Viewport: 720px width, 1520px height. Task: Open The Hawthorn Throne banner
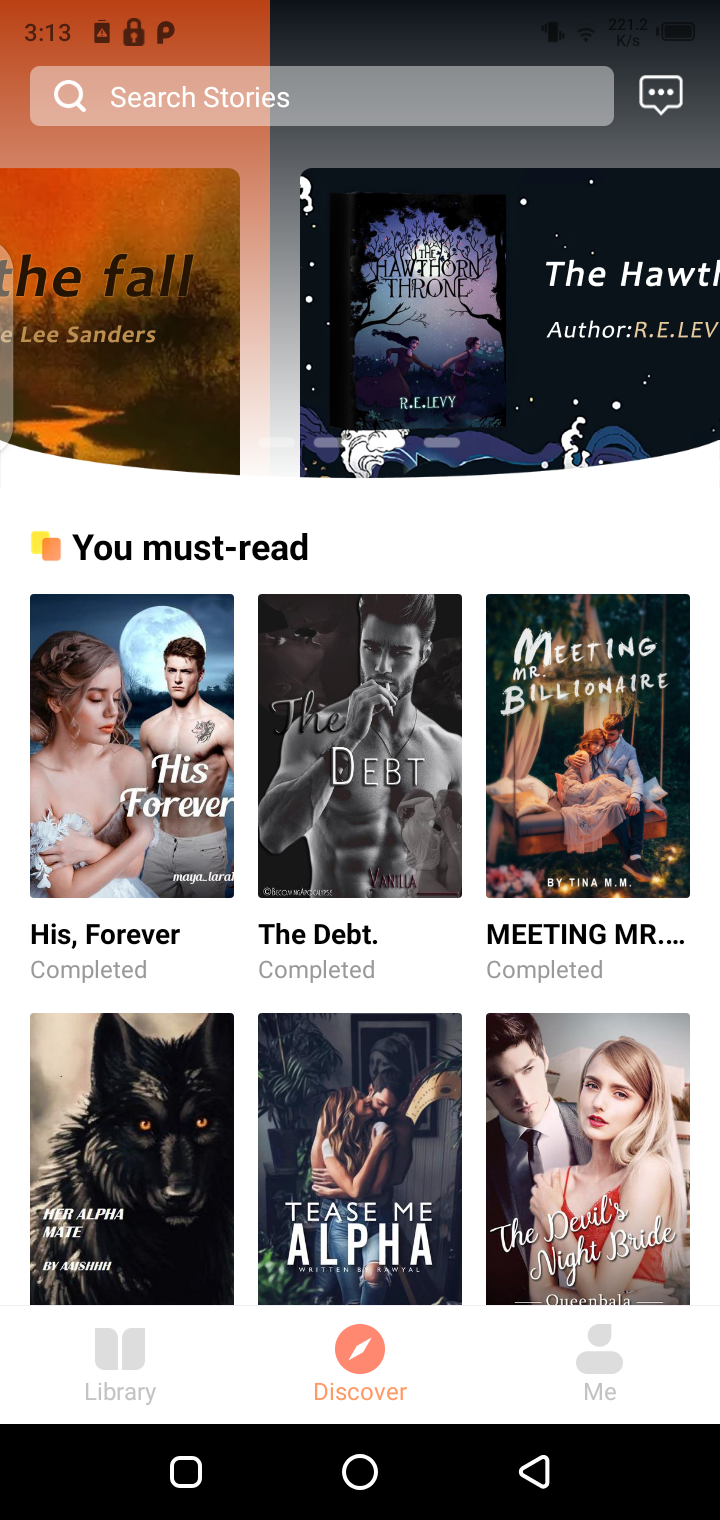[510, 320]
